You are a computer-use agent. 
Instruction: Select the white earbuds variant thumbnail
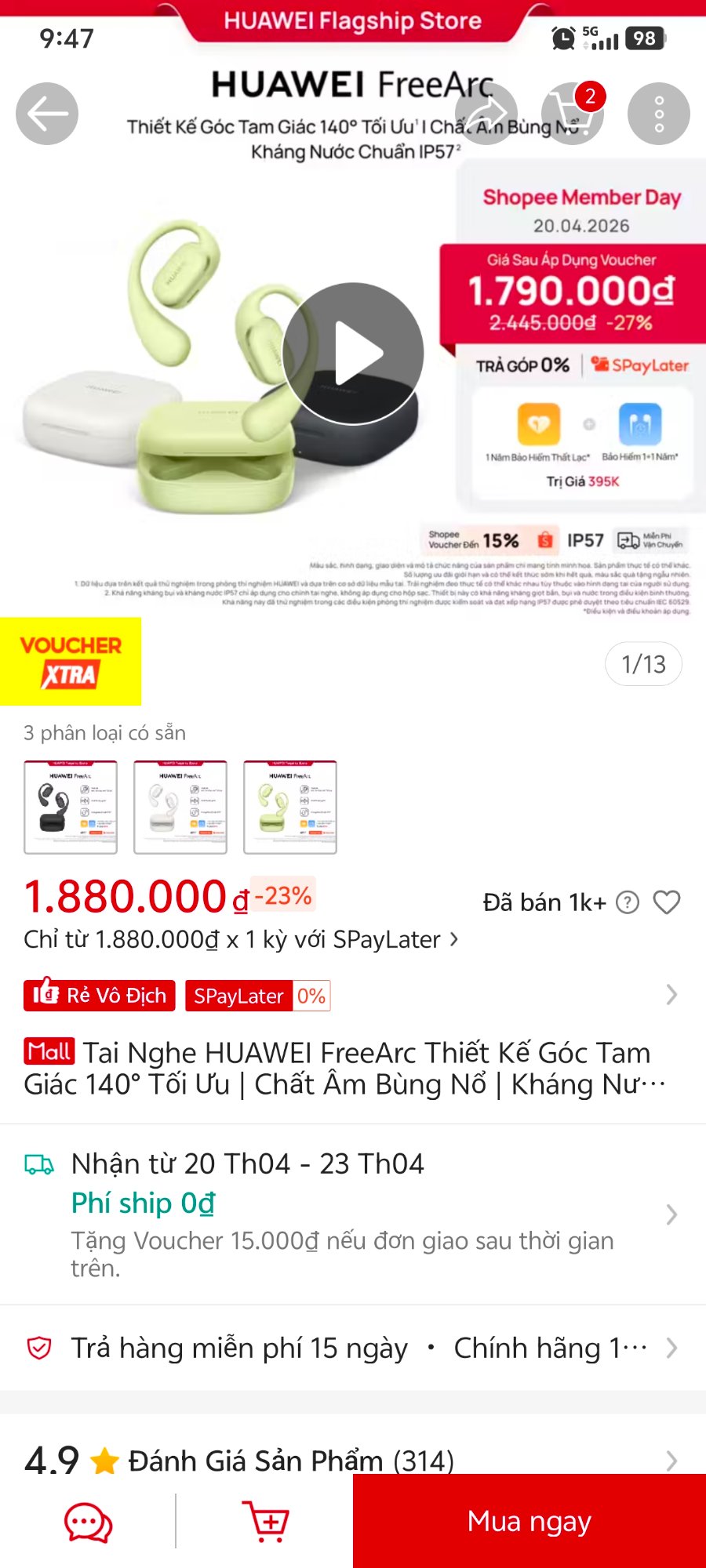point(180,807)
